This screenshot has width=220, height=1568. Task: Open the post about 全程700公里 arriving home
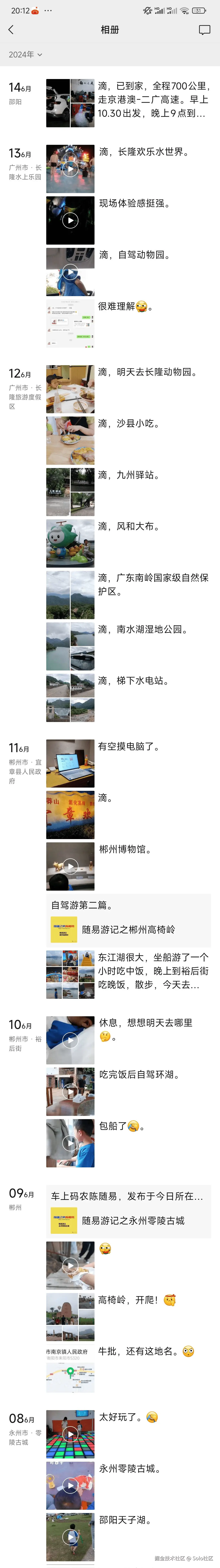click(x=70, y=103)
